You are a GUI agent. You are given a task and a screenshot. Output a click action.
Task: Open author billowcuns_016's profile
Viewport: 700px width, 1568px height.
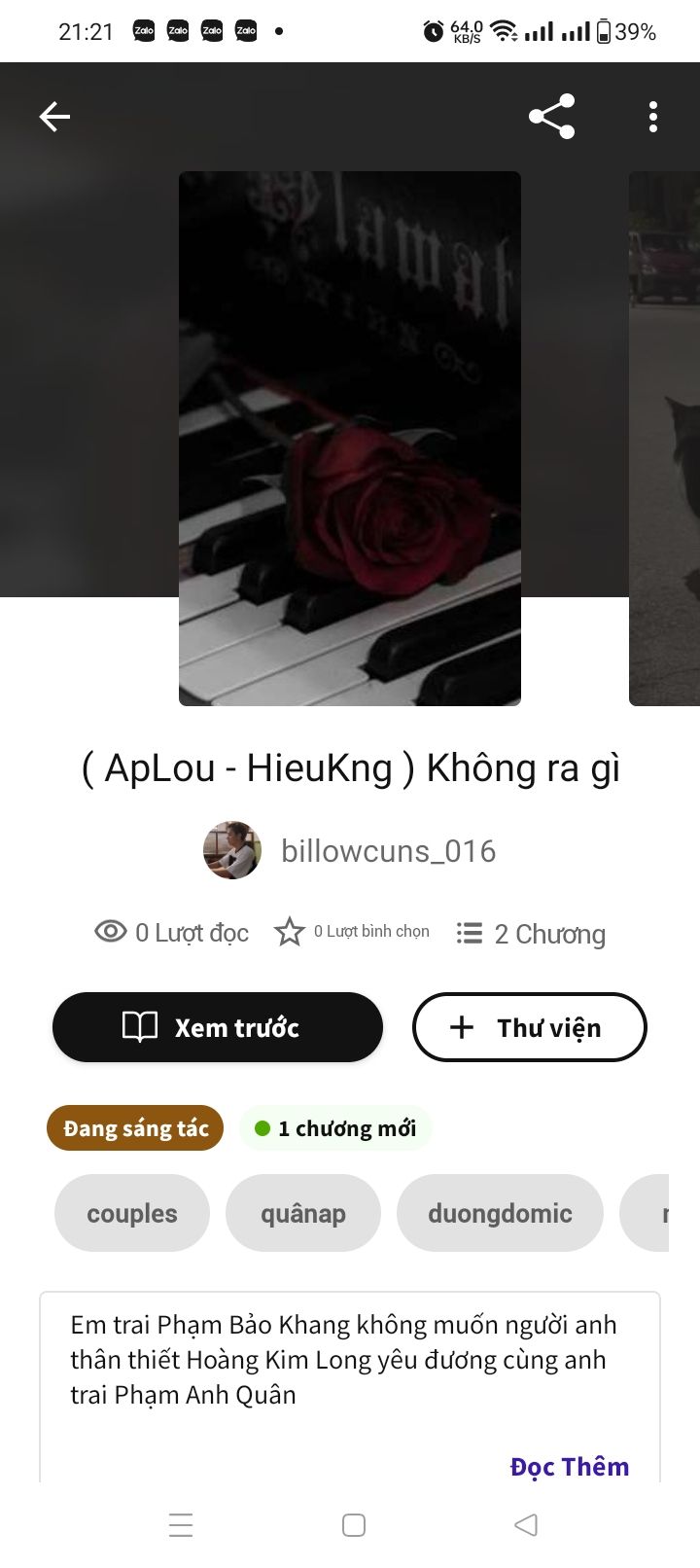point(350,851)
